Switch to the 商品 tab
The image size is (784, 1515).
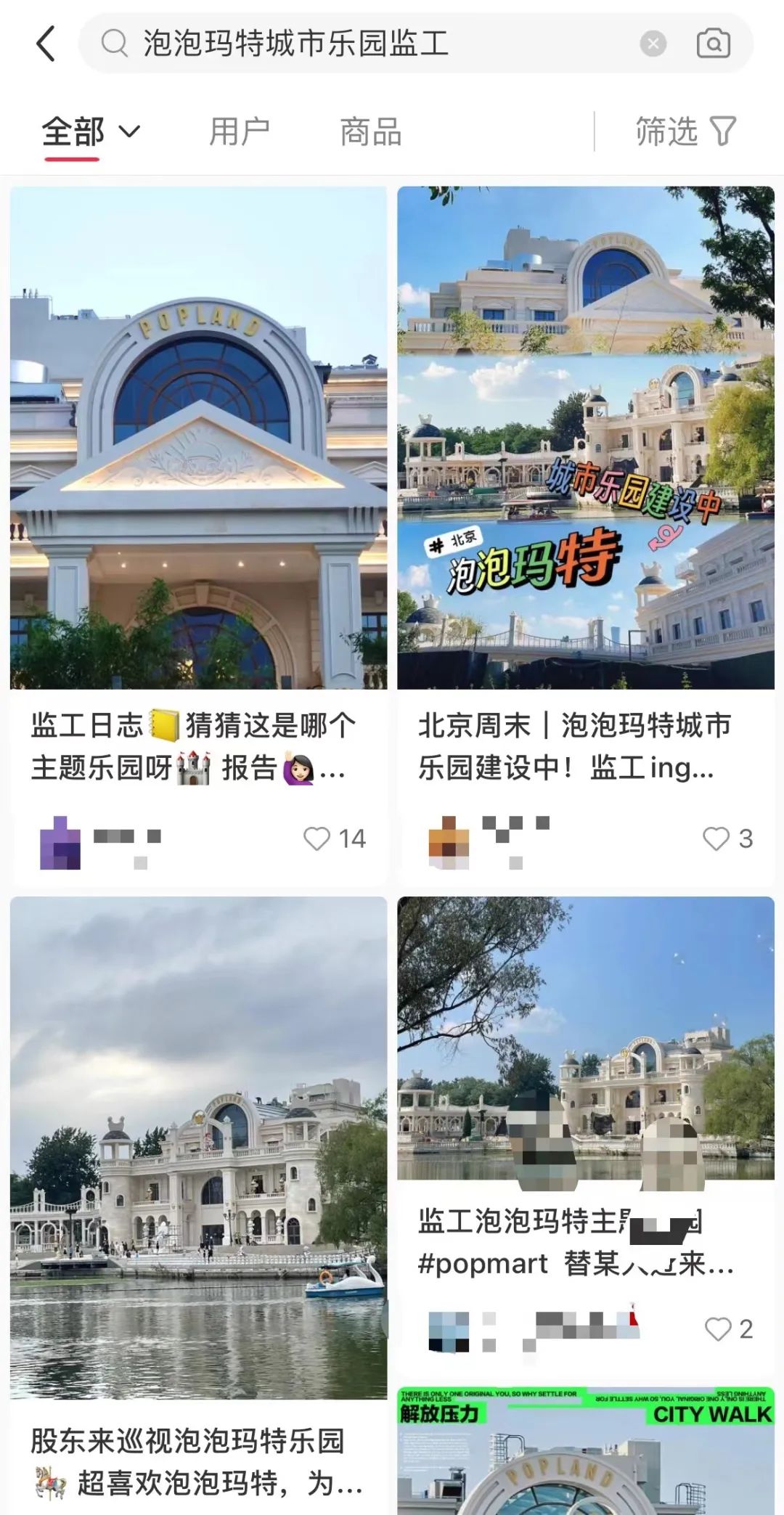(x=372, y=131)
